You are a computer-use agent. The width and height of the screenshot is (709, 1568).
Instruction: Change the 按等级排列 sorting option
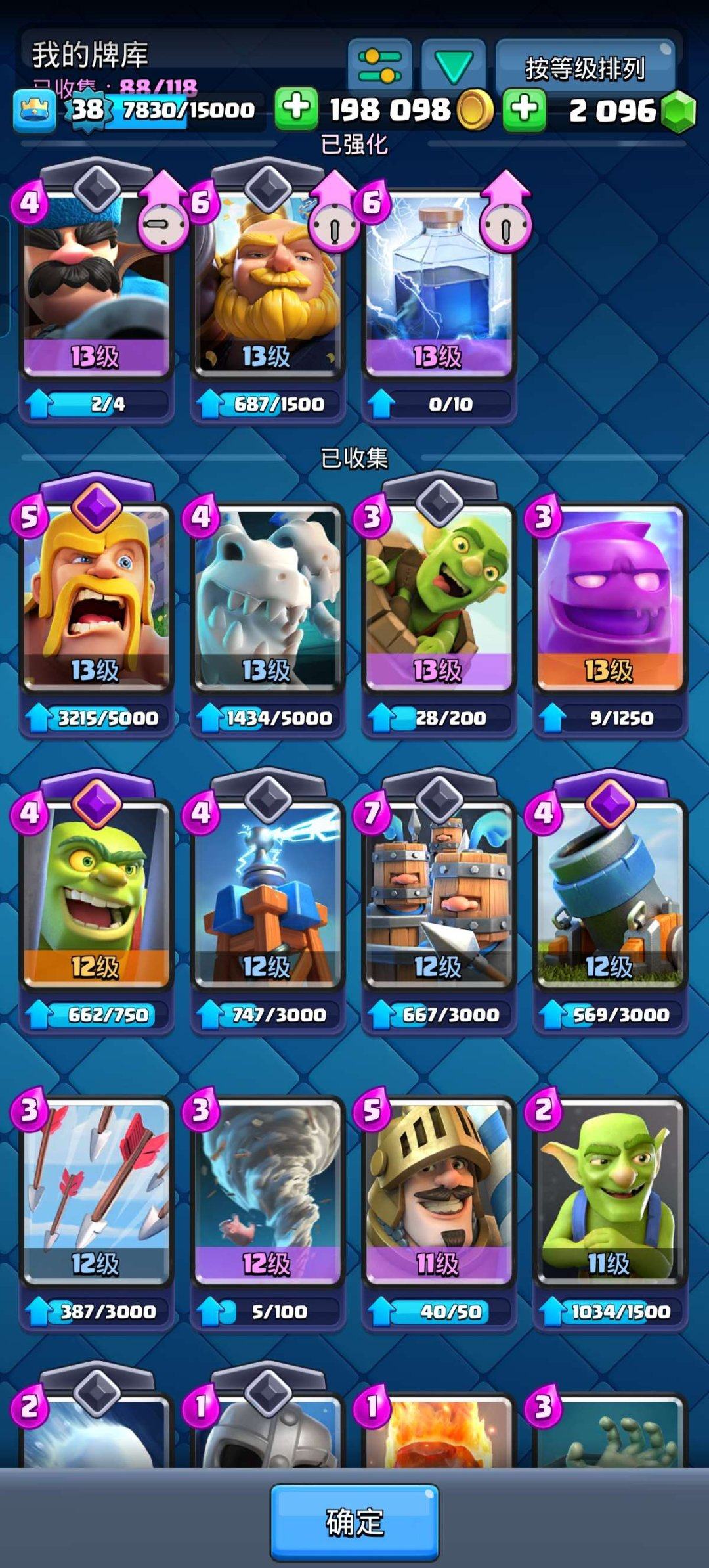585,67
